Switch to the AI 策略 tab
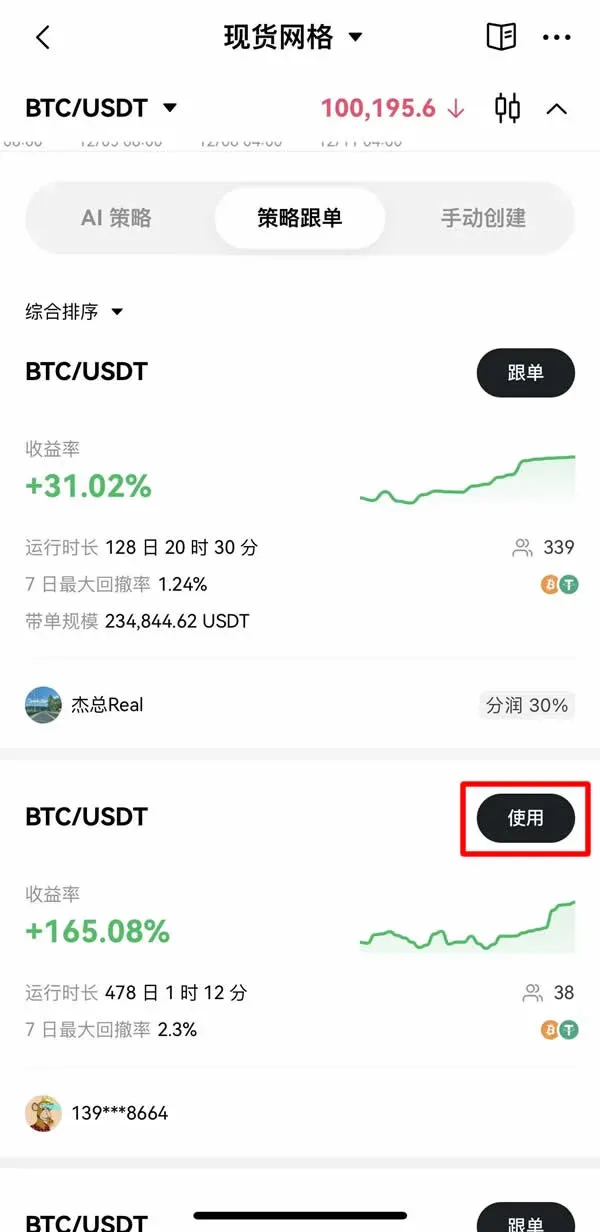 point(116,218)
